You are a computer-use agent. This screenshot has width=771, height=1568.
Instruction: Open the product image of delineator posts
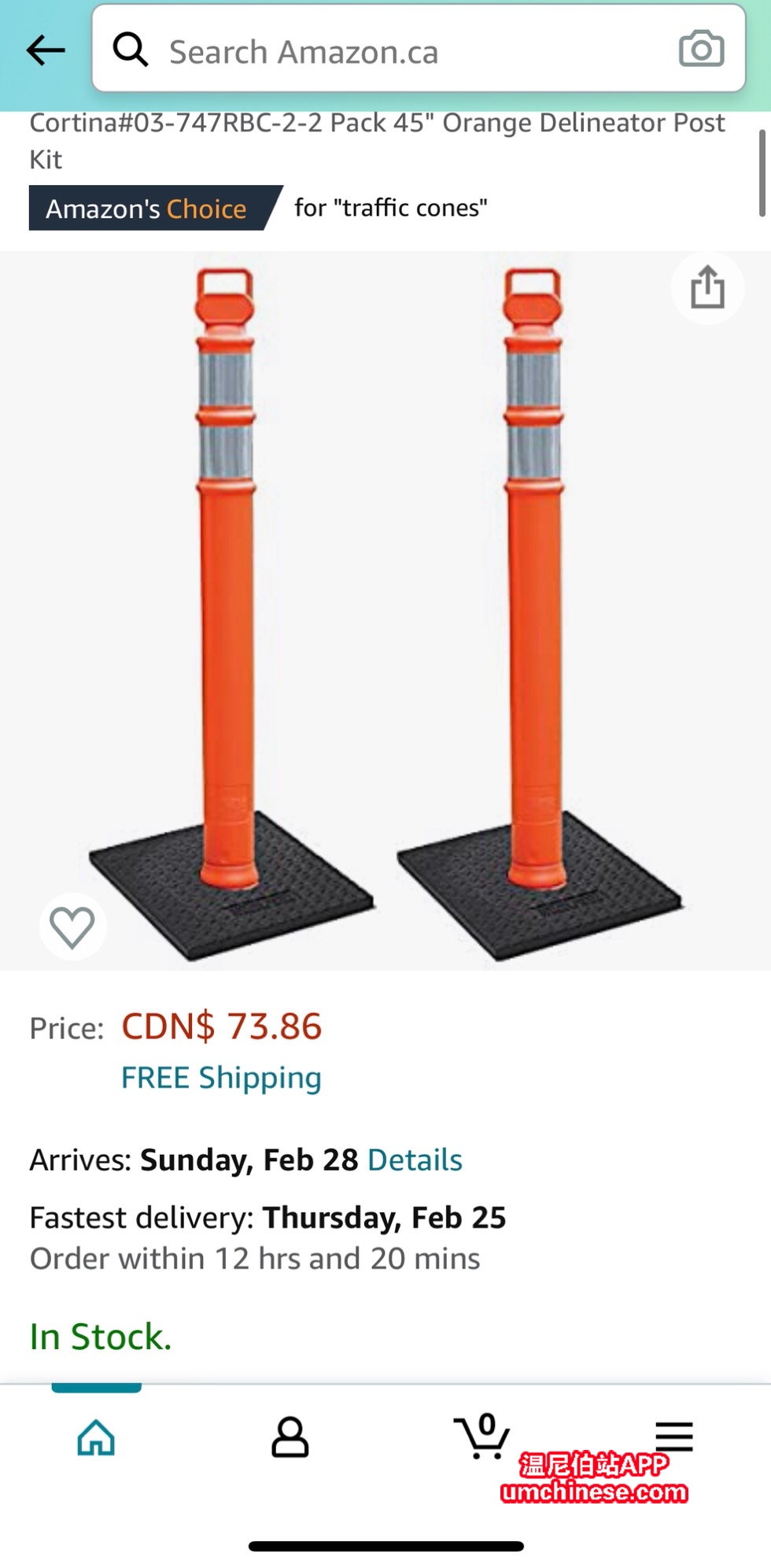(x=385, y=611)
